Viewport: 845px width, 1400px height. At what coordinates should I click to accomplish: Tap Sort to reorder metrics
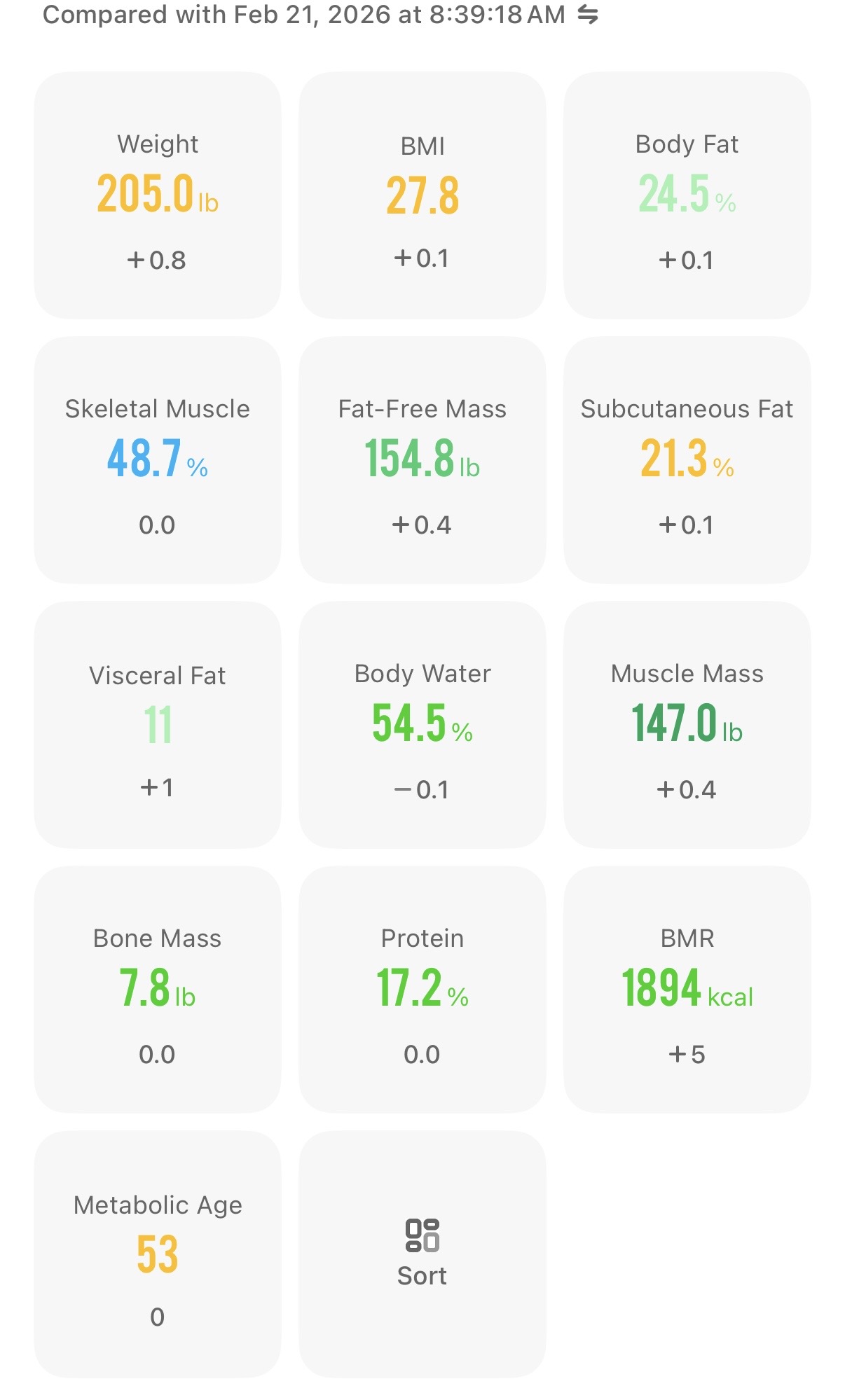[422, 1254]
